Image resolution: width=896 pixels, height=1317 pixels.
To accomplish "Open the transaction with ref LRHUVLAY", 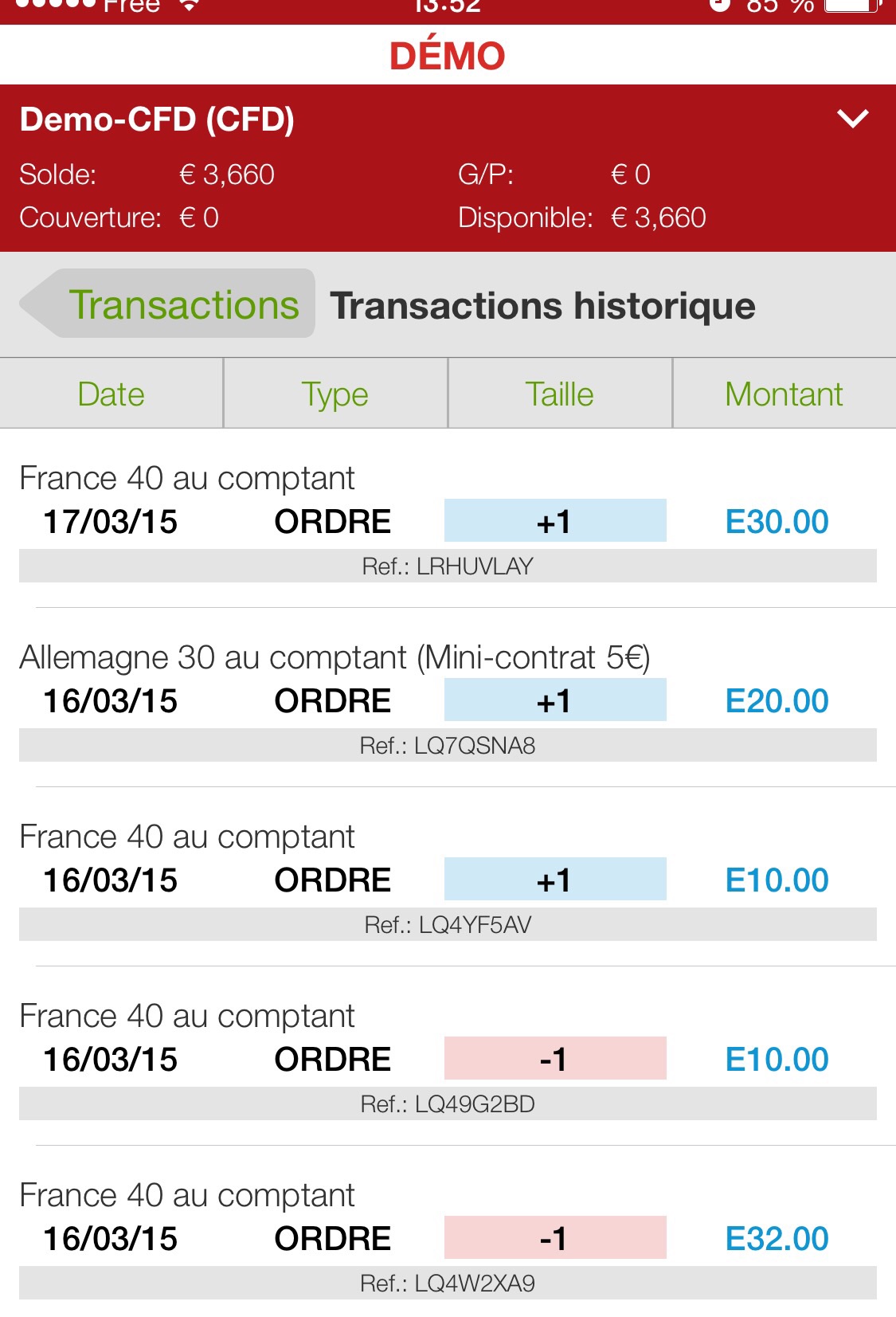I will 448,523.
